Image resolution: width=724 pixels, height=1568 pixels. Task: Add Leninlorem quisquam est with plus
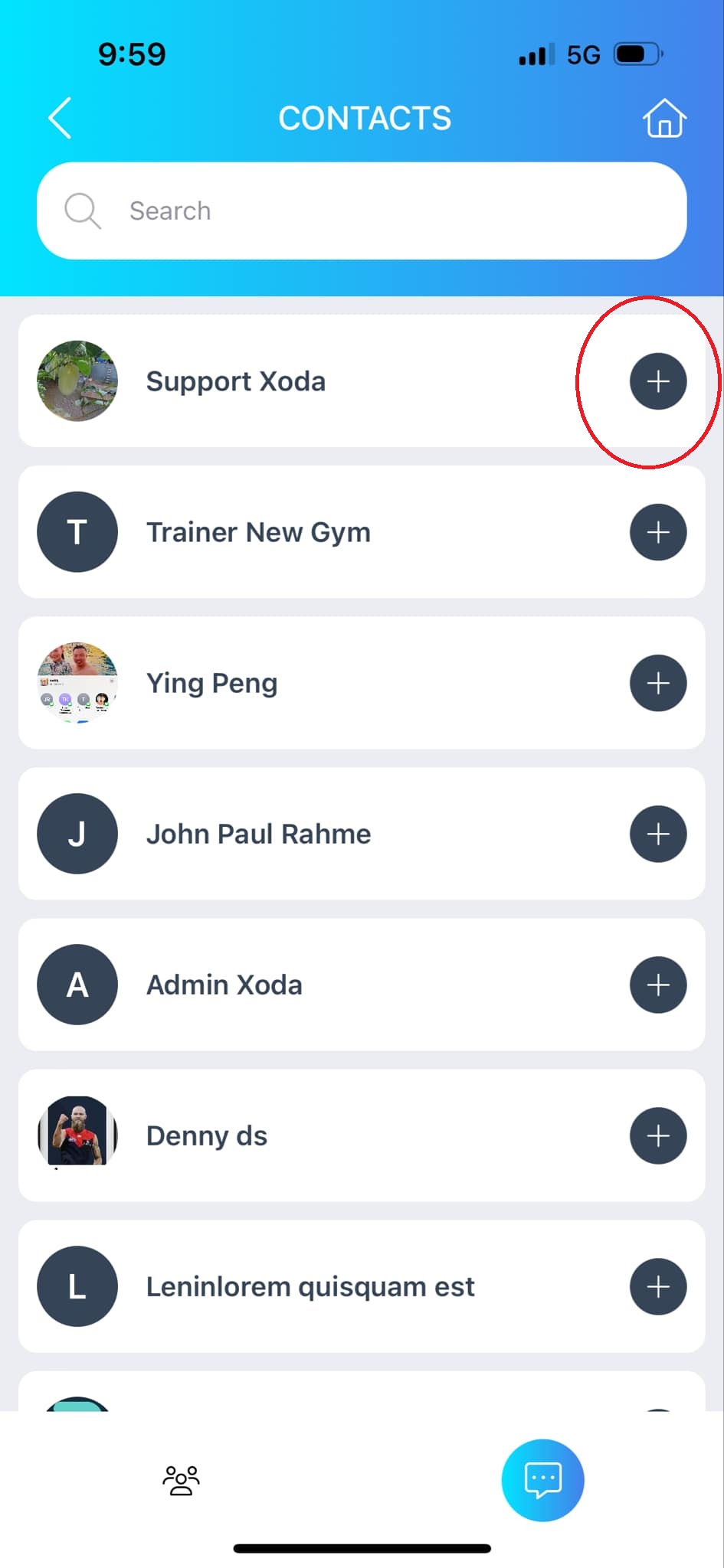click(658, 1286)
